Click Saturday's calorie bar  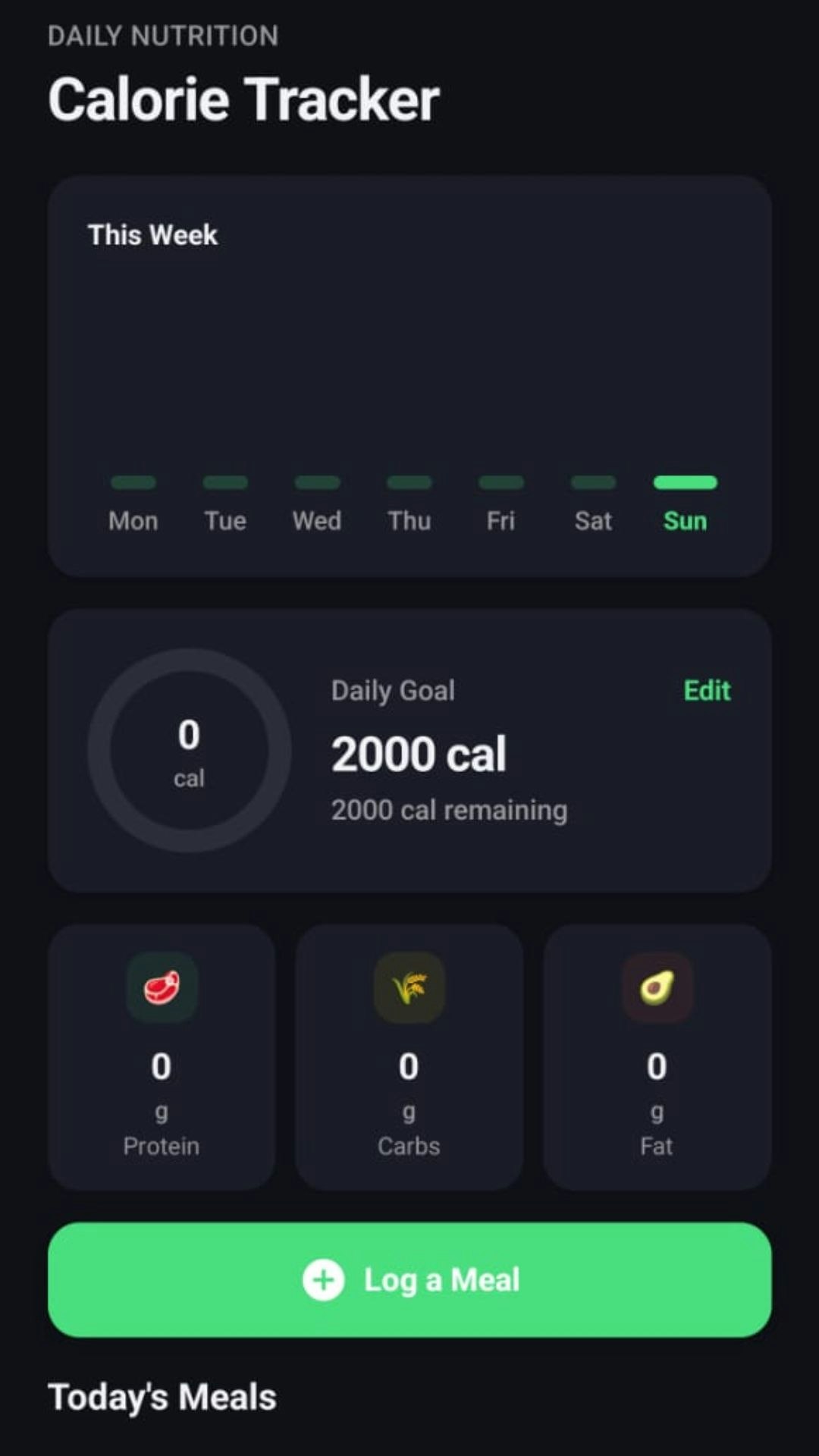(x=593, y=482)
